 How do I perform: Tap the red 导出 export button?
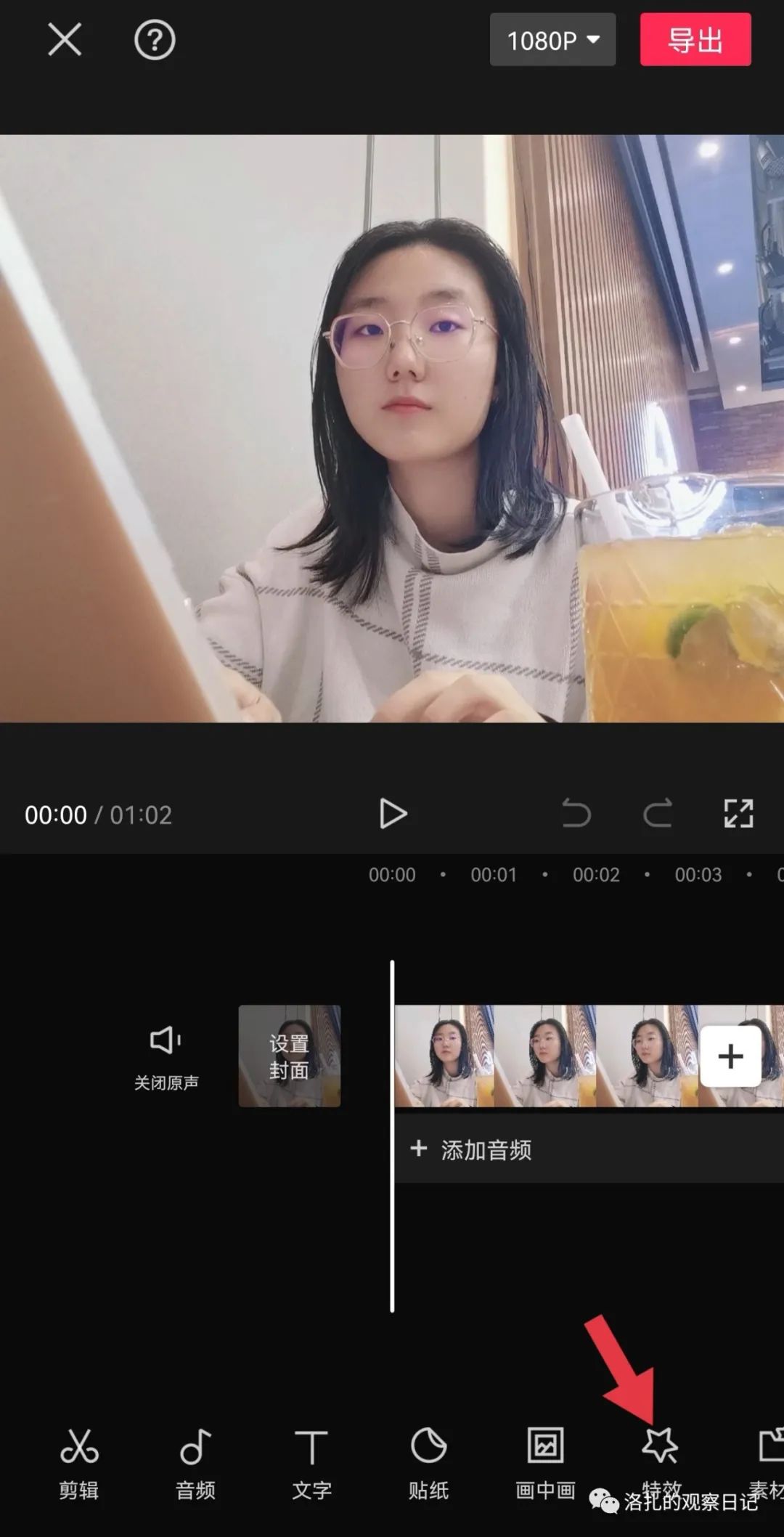[x=695, y=40]
